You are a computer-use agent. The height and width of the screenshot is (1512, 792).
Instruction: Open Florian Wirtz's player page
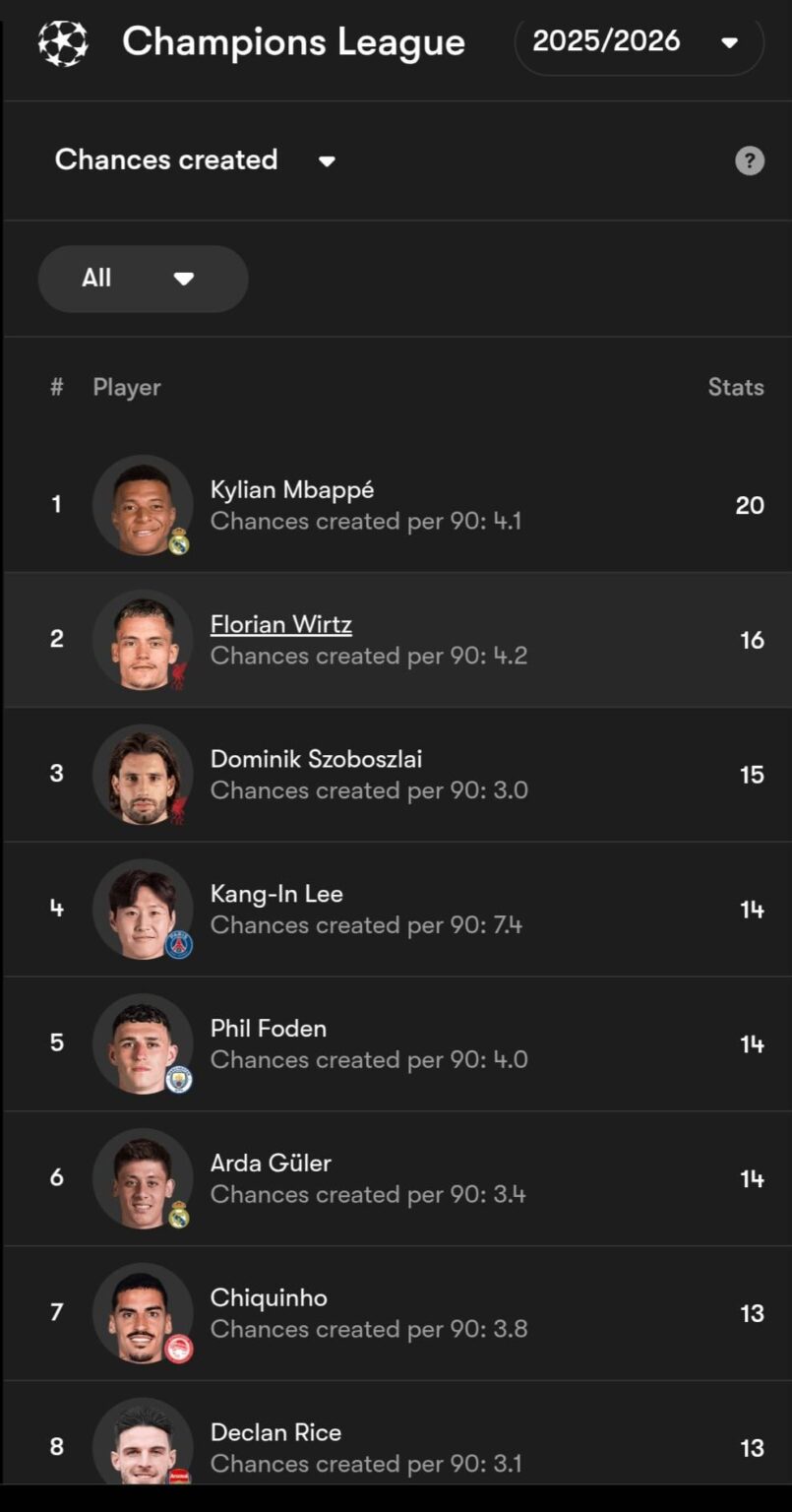pyautogui.click(x=281, y=623)
